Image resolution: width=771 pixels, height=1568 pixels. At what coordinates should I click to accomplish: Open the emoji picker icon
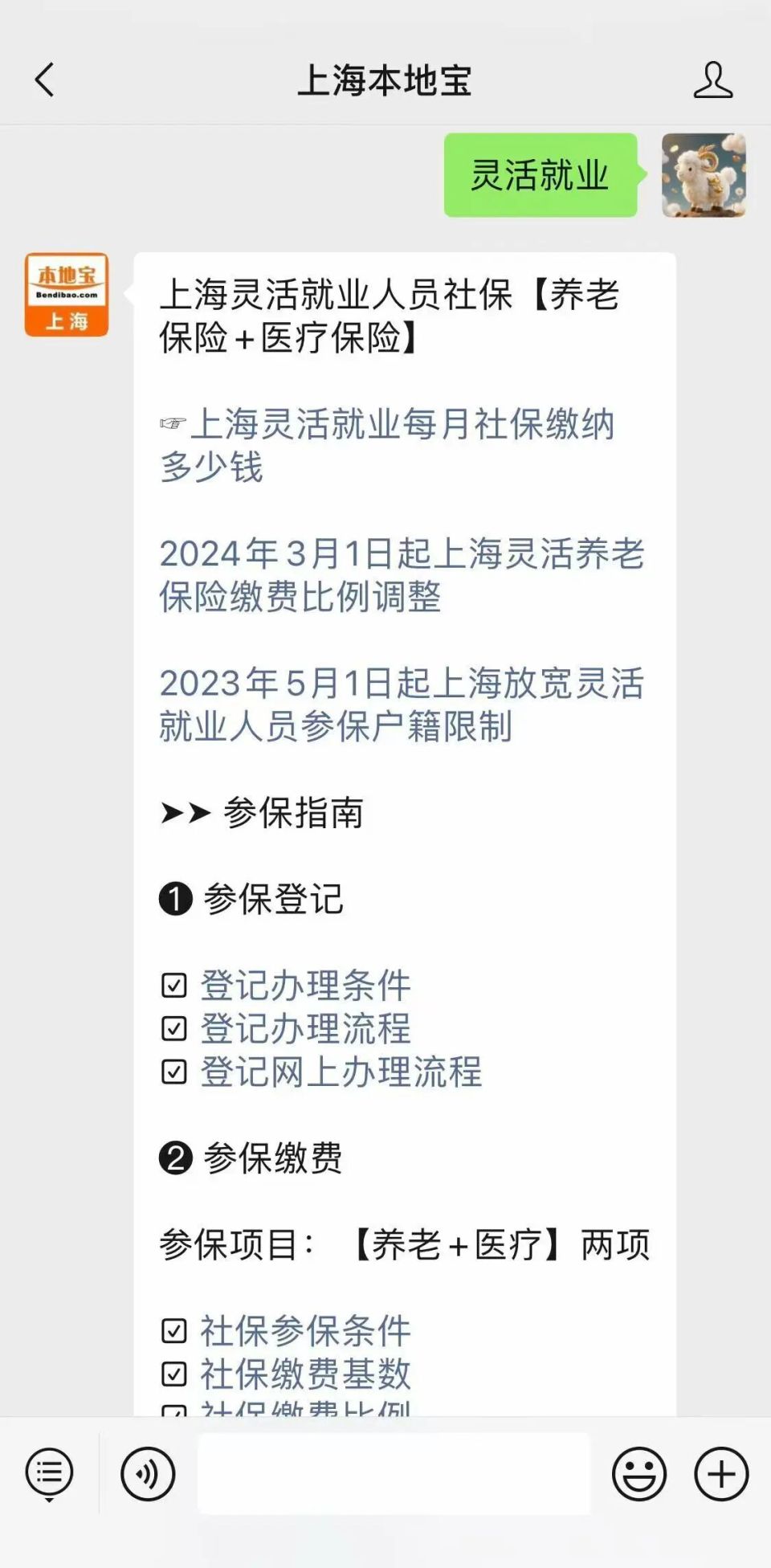pos(637,1472)
